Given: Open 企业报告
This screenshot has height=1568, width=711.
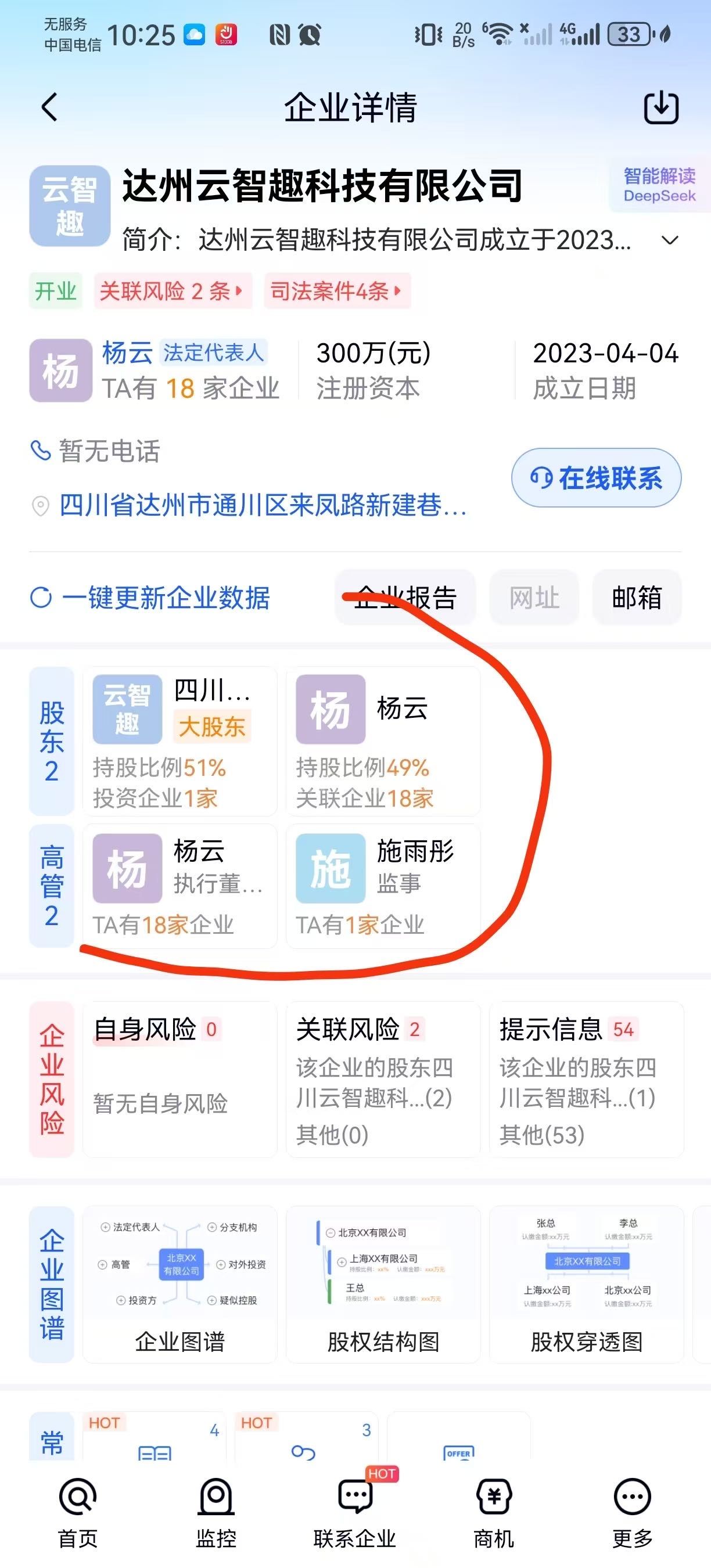Looking at the screenshot, I should coord(405,598).
